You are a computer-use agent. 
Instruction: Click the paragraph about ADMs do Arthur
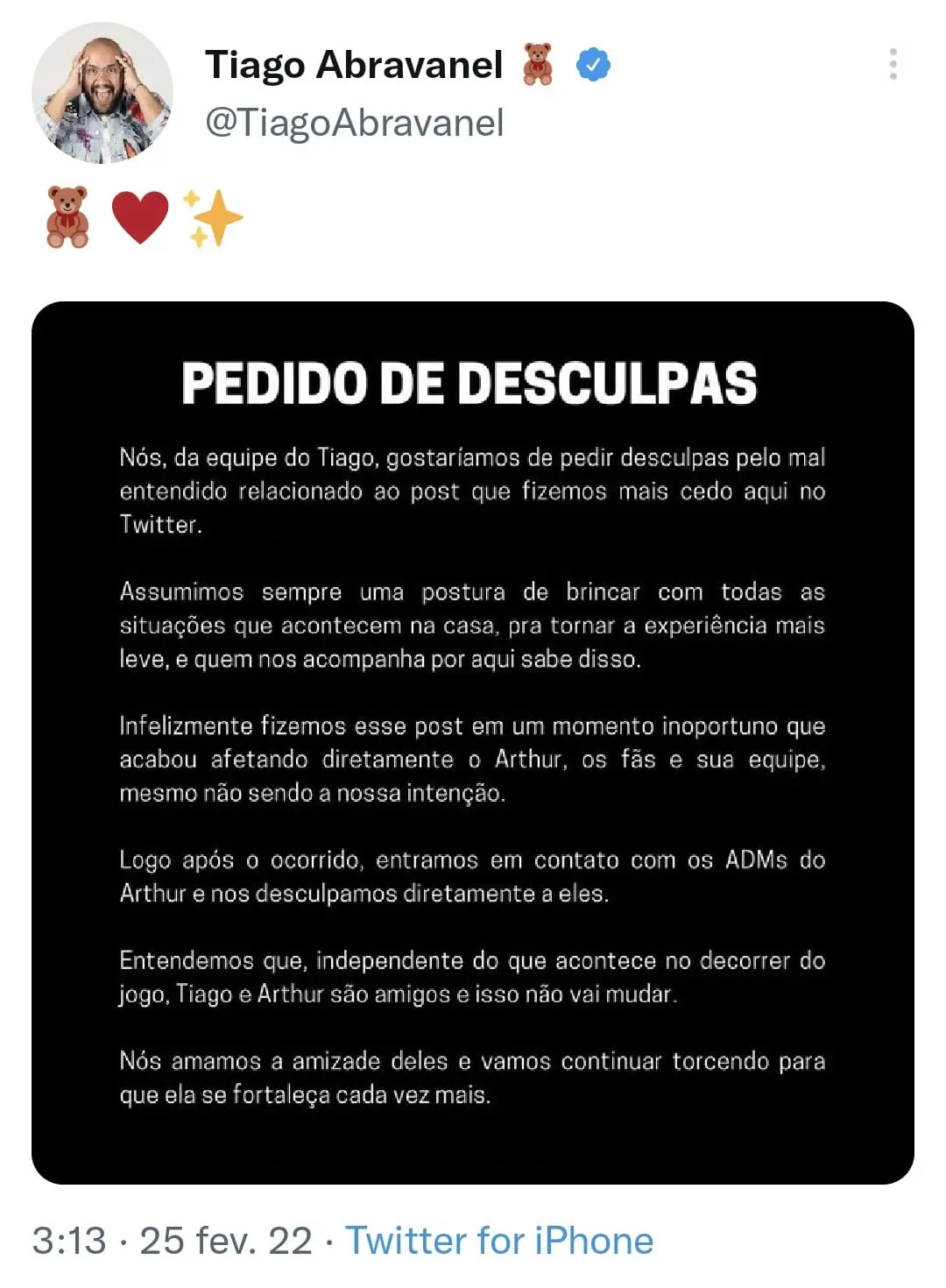(x=473, y=877)
